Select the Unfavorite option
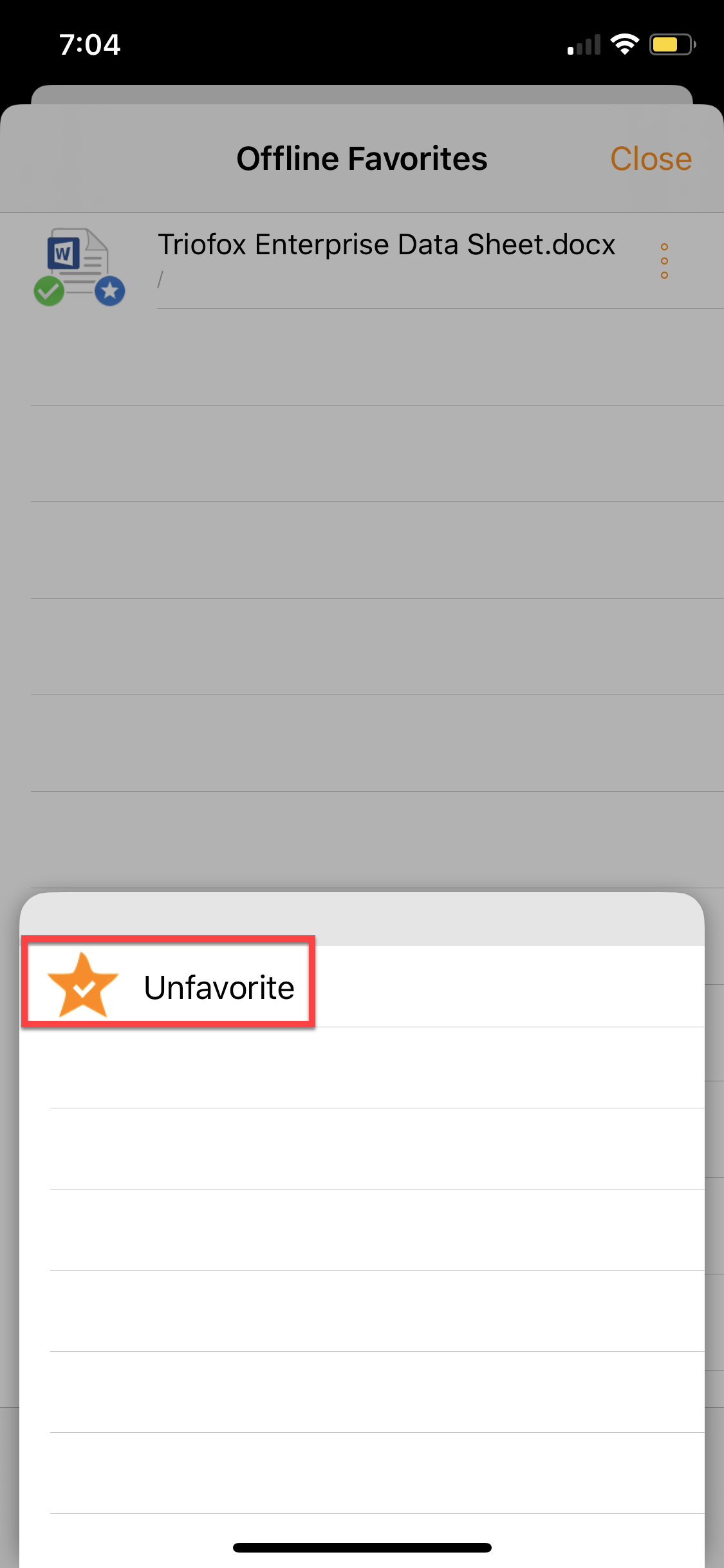 tap(171, 986)
